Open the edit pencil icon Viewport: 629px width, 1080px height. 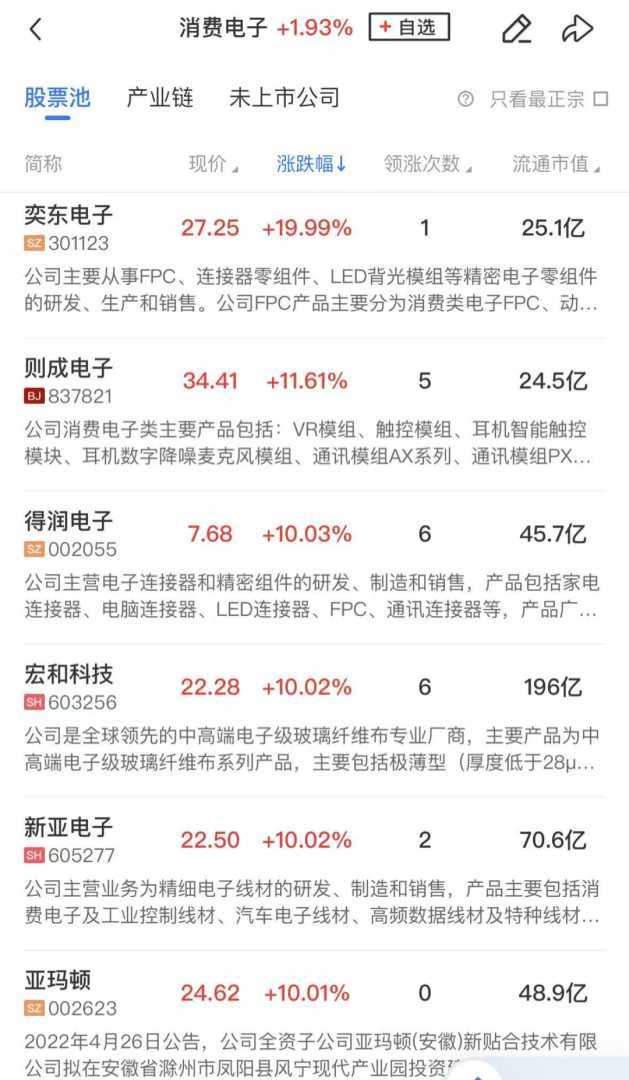[516, 30]
